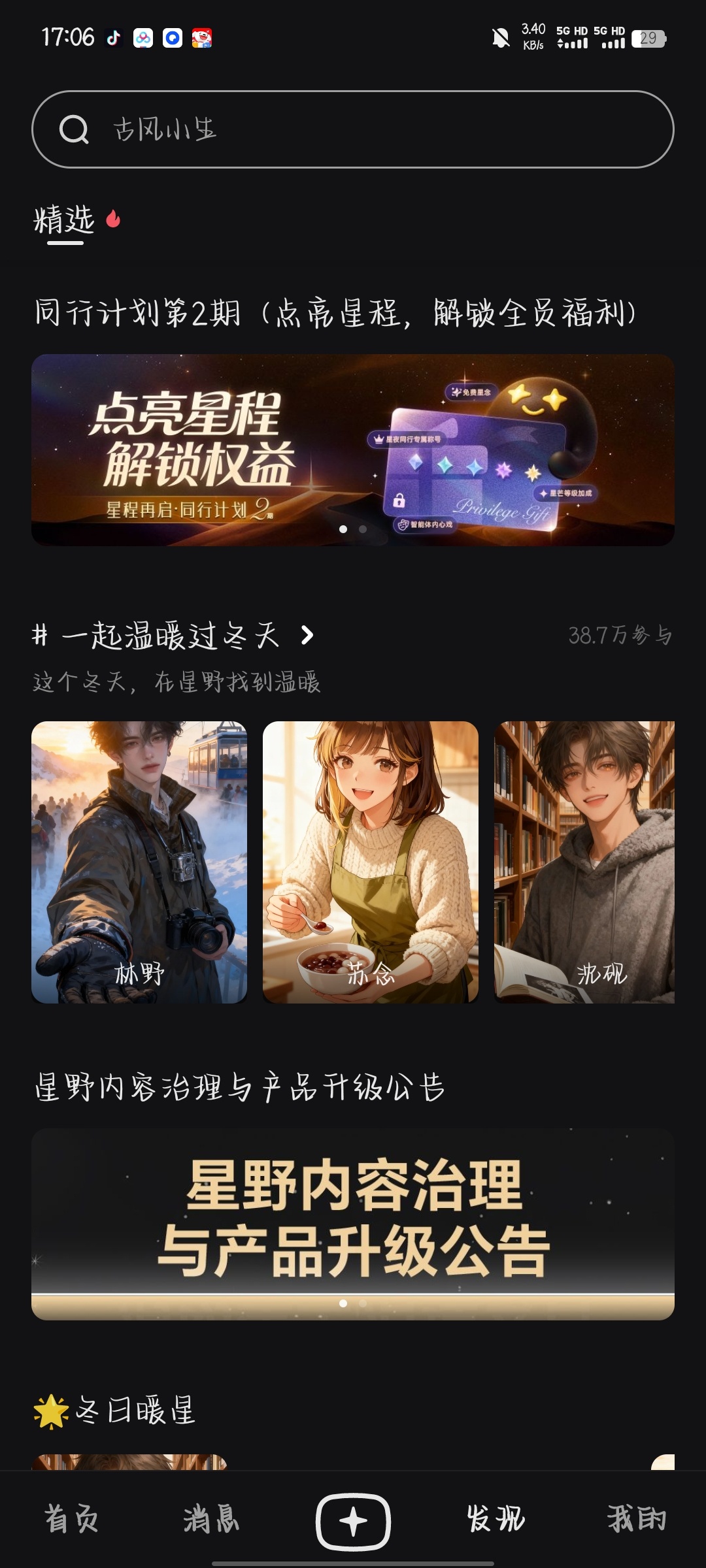Go to the 消息 tab

point(211,1518)
